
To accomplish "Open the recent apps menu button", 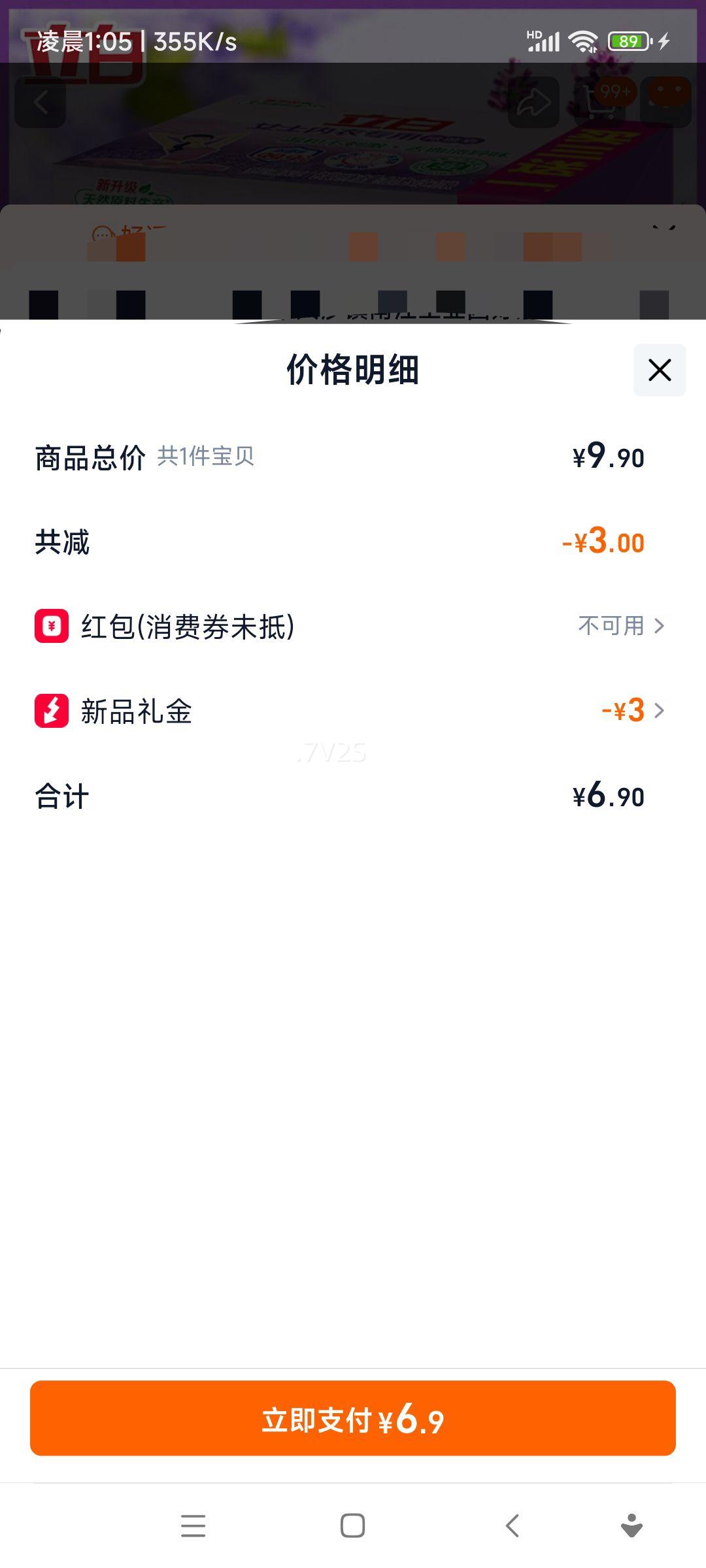I will click(x=193, y=1526).
